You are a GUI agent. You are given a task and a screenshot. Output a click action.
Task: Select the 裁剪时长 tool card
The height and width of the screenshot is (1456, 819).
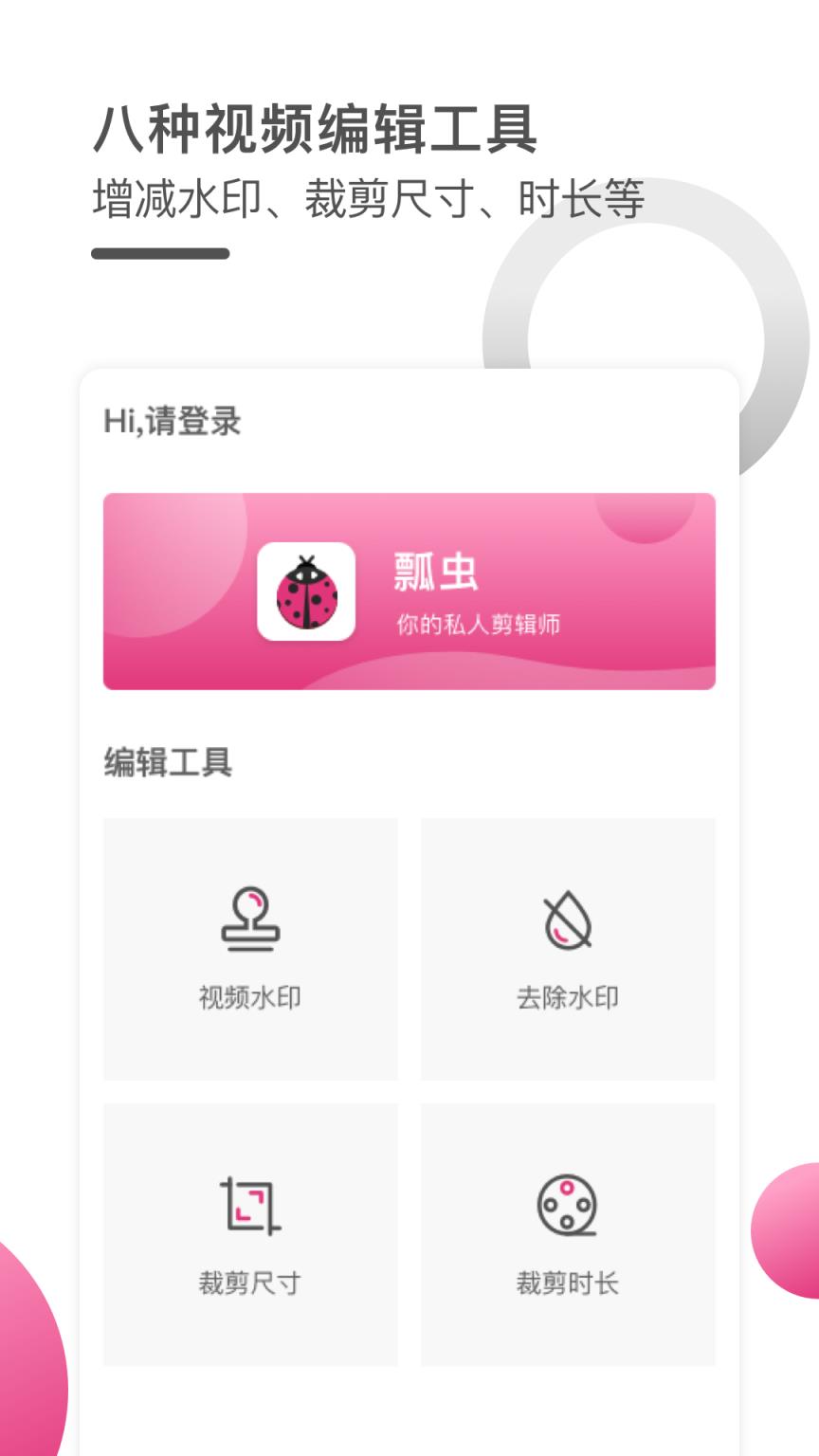pyautogui.click(x=568, y=1234)
